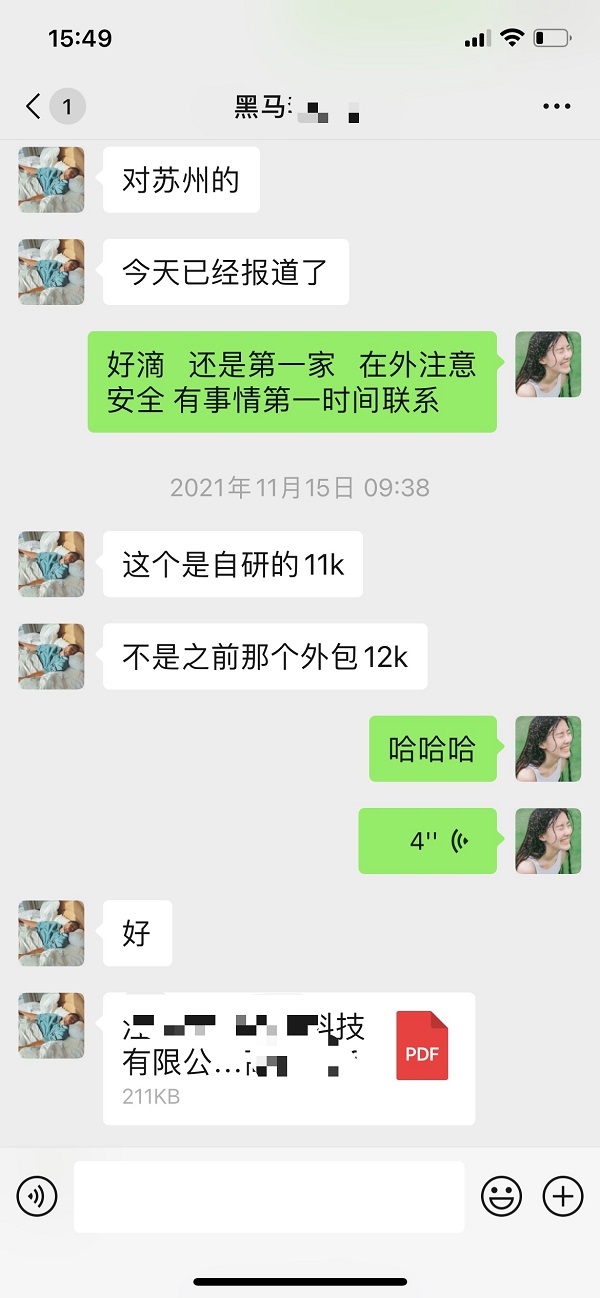This screenshot has width=600, height=1298.
Task: Open the plus attachments panel
Action: click(x=563, y=1195)
